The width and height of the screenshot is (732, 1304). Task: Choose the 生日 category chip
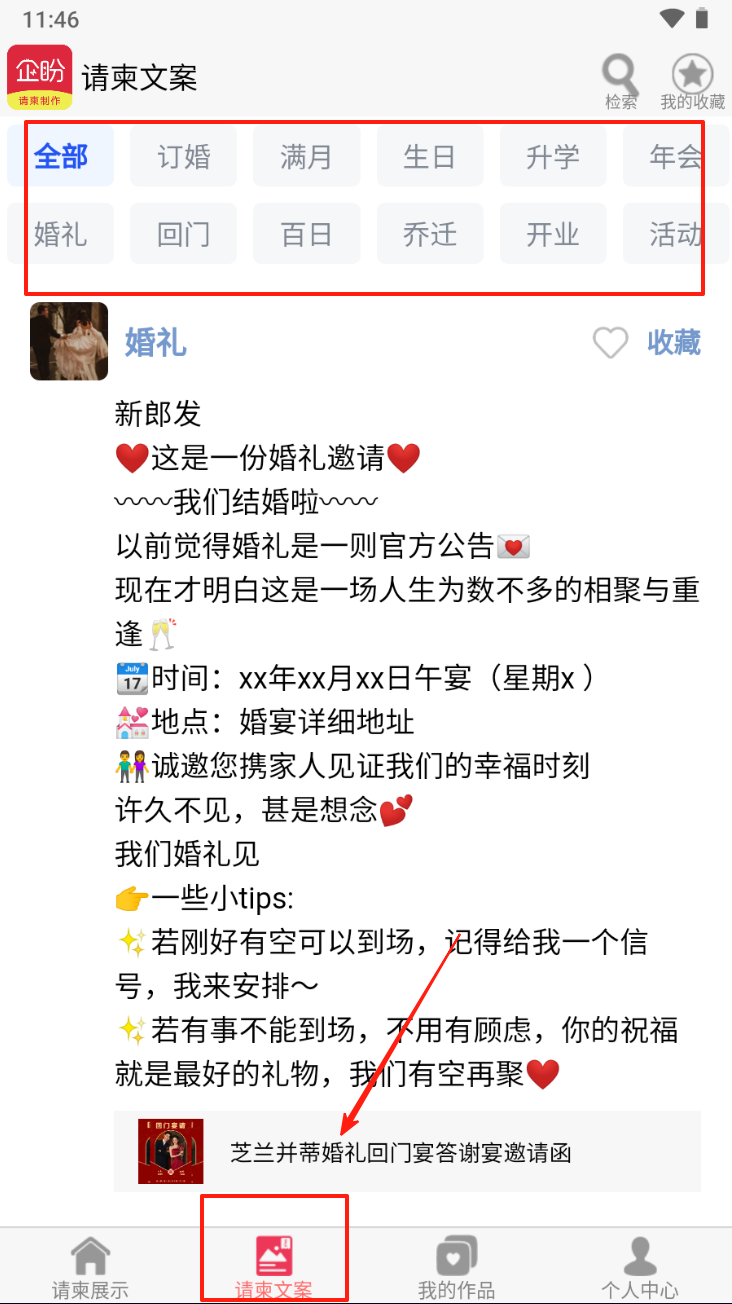(429, 157)
